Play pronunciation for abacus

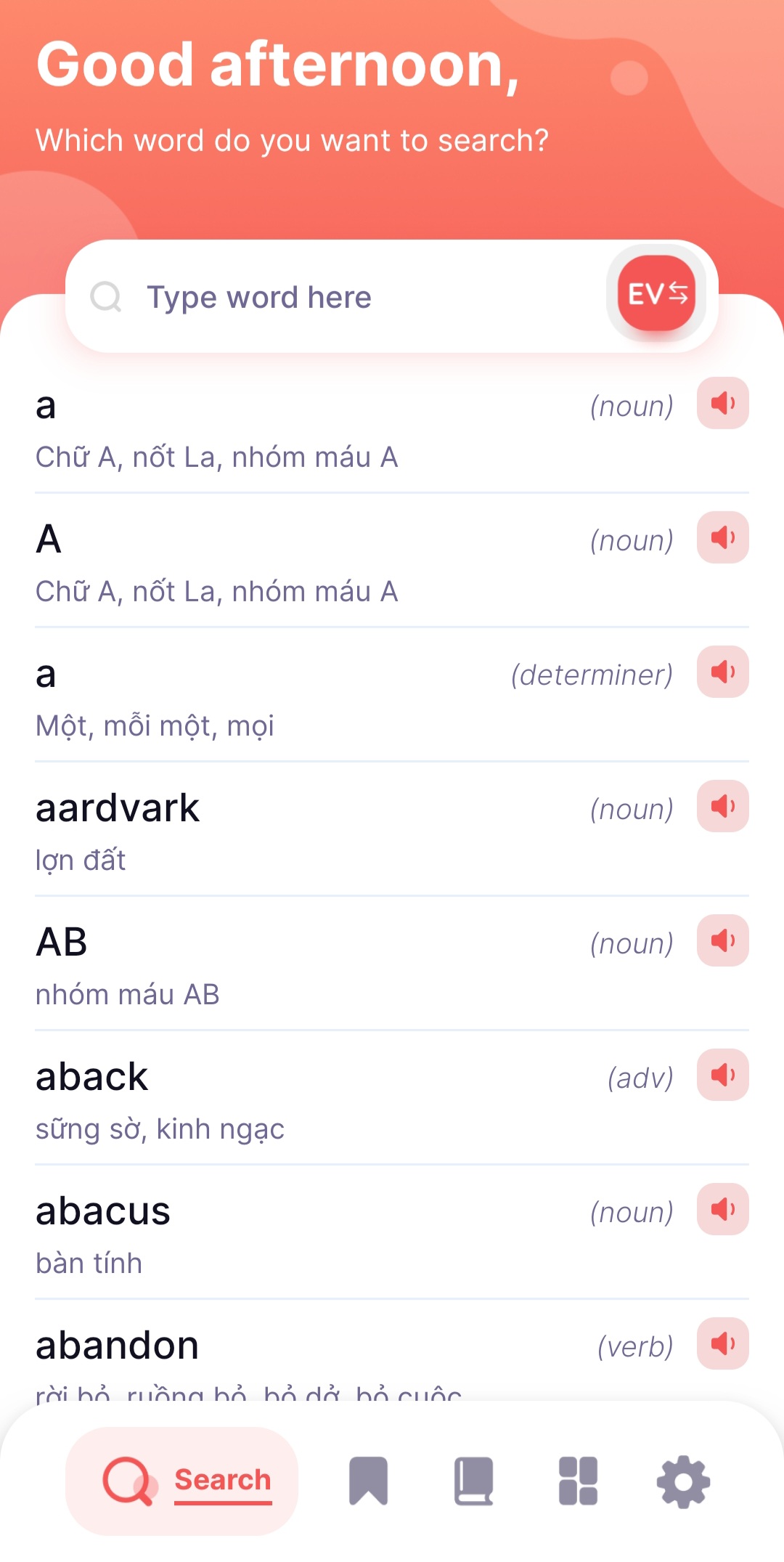point(722,1209)
